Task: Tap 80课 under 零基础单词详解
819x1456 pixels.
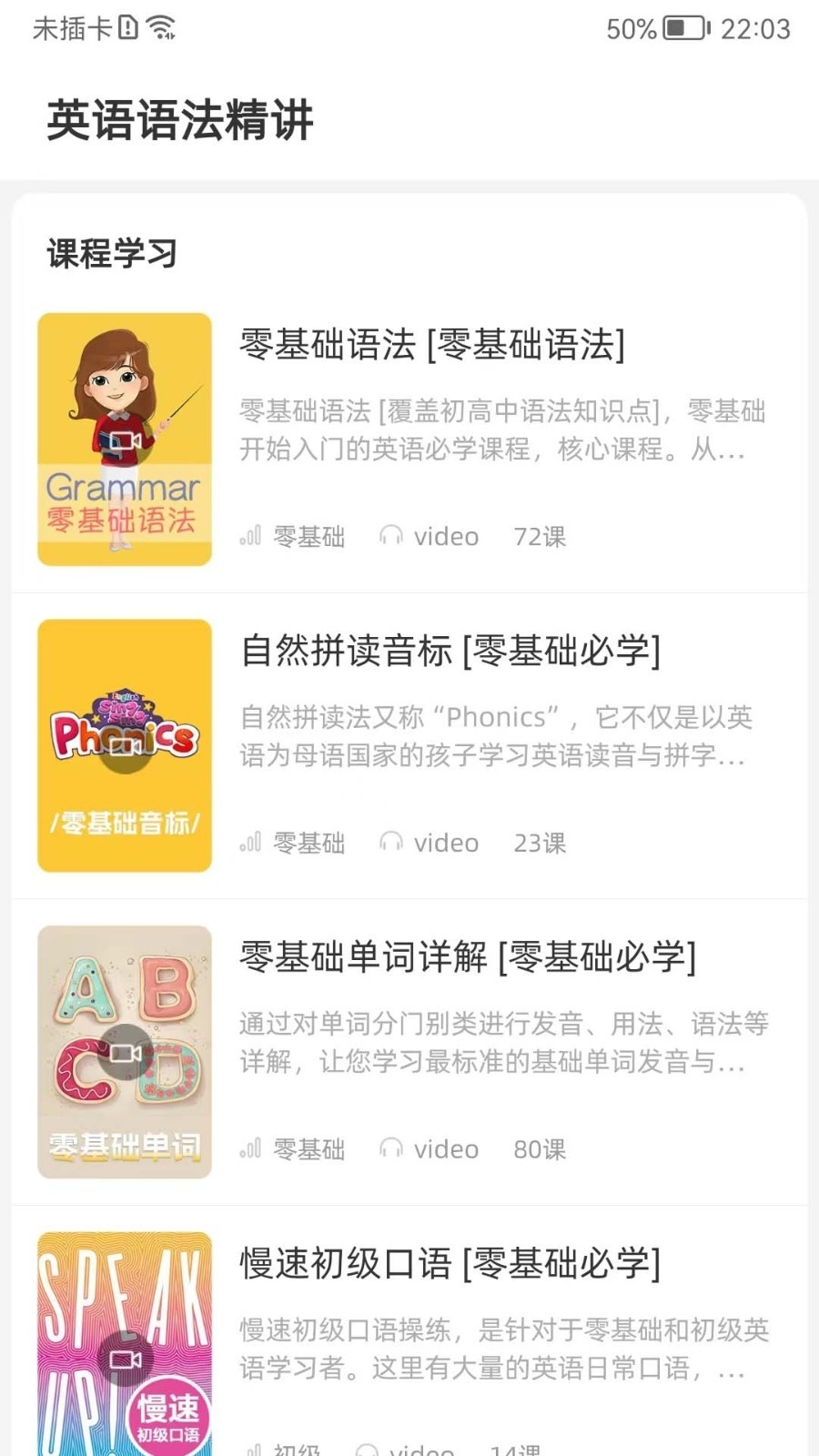Action: pyautogui.click(x=538, y=1149)
